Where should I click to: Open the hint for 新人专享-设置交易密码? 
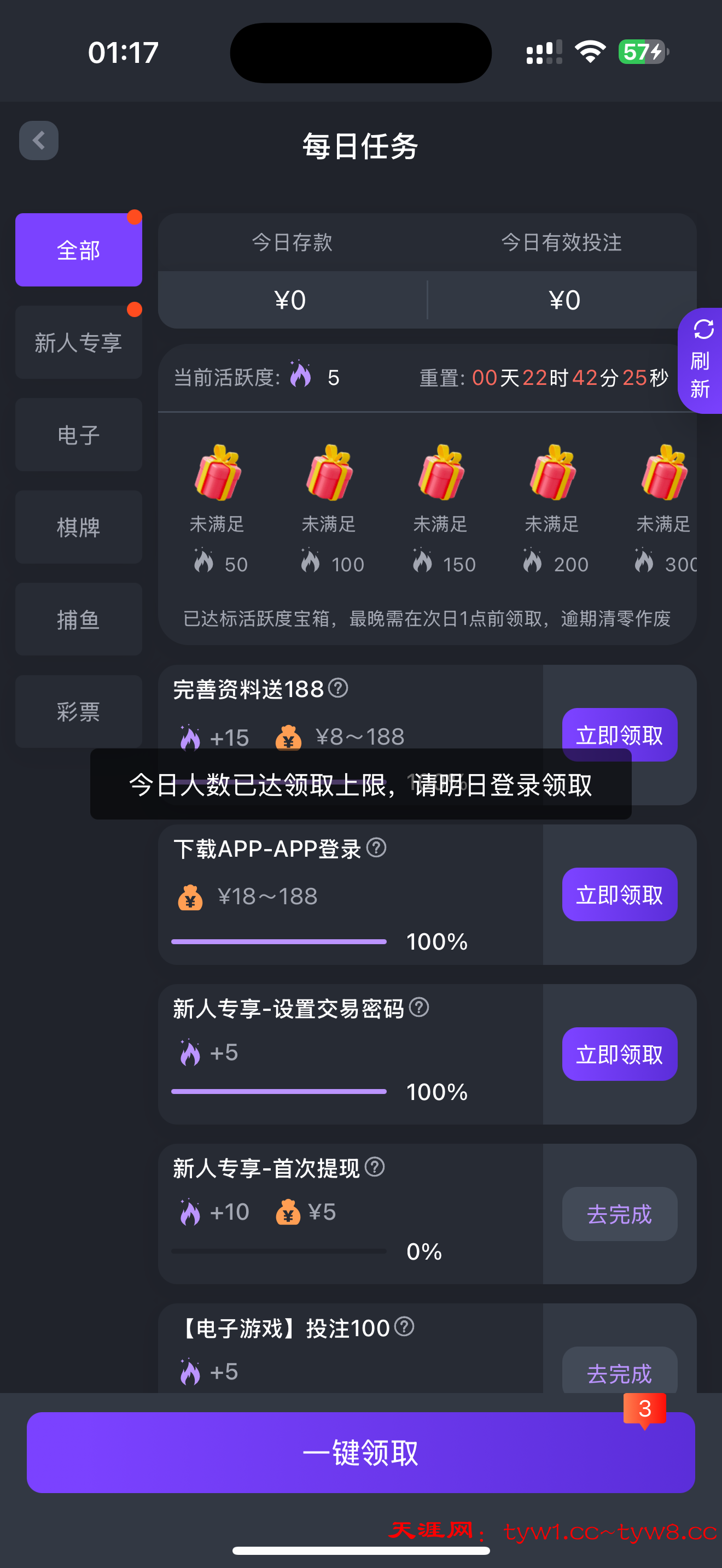pyautogui.click(x=419, y=1009)
